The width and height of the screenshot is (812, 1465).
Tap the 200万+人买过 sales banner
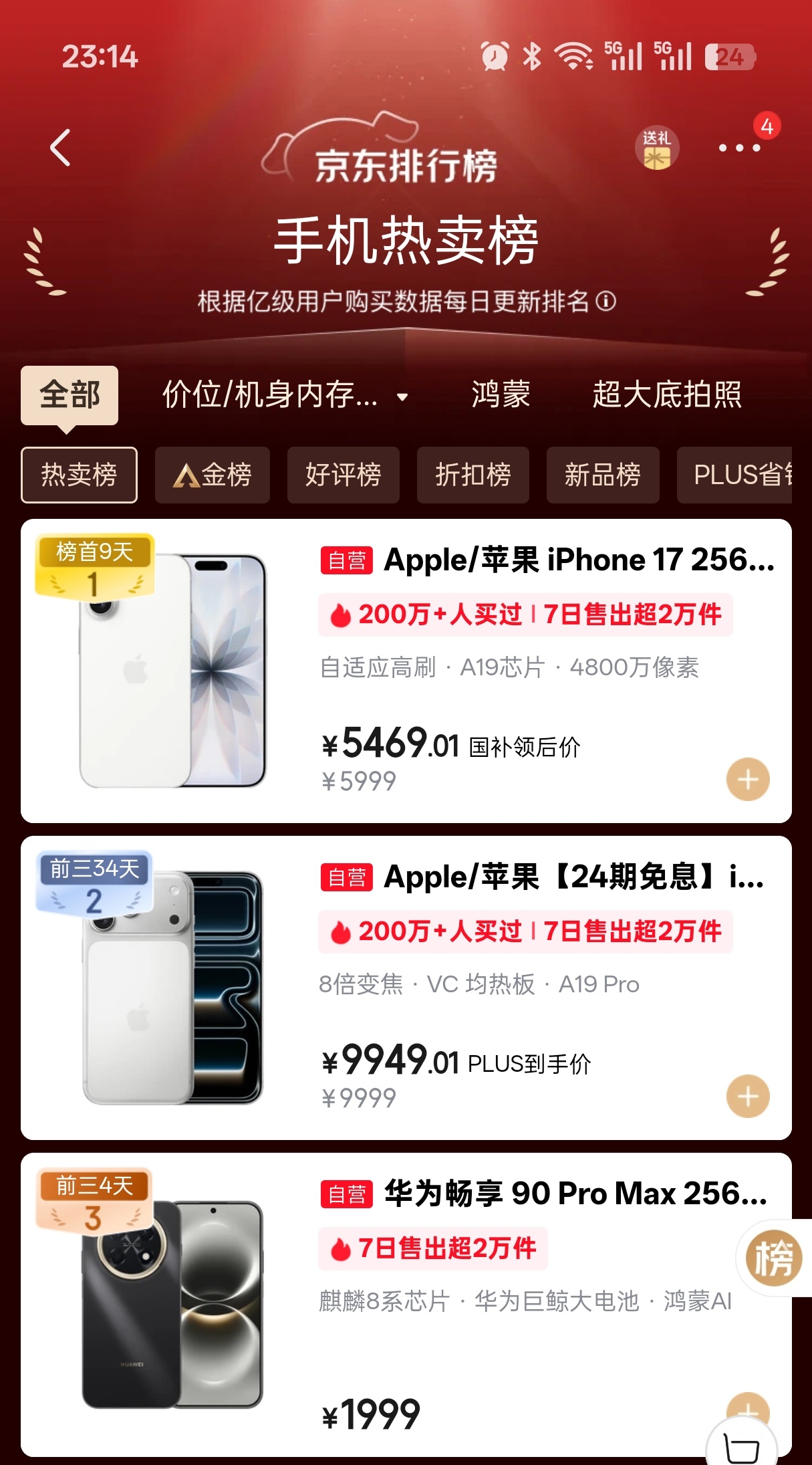point(528,616)
